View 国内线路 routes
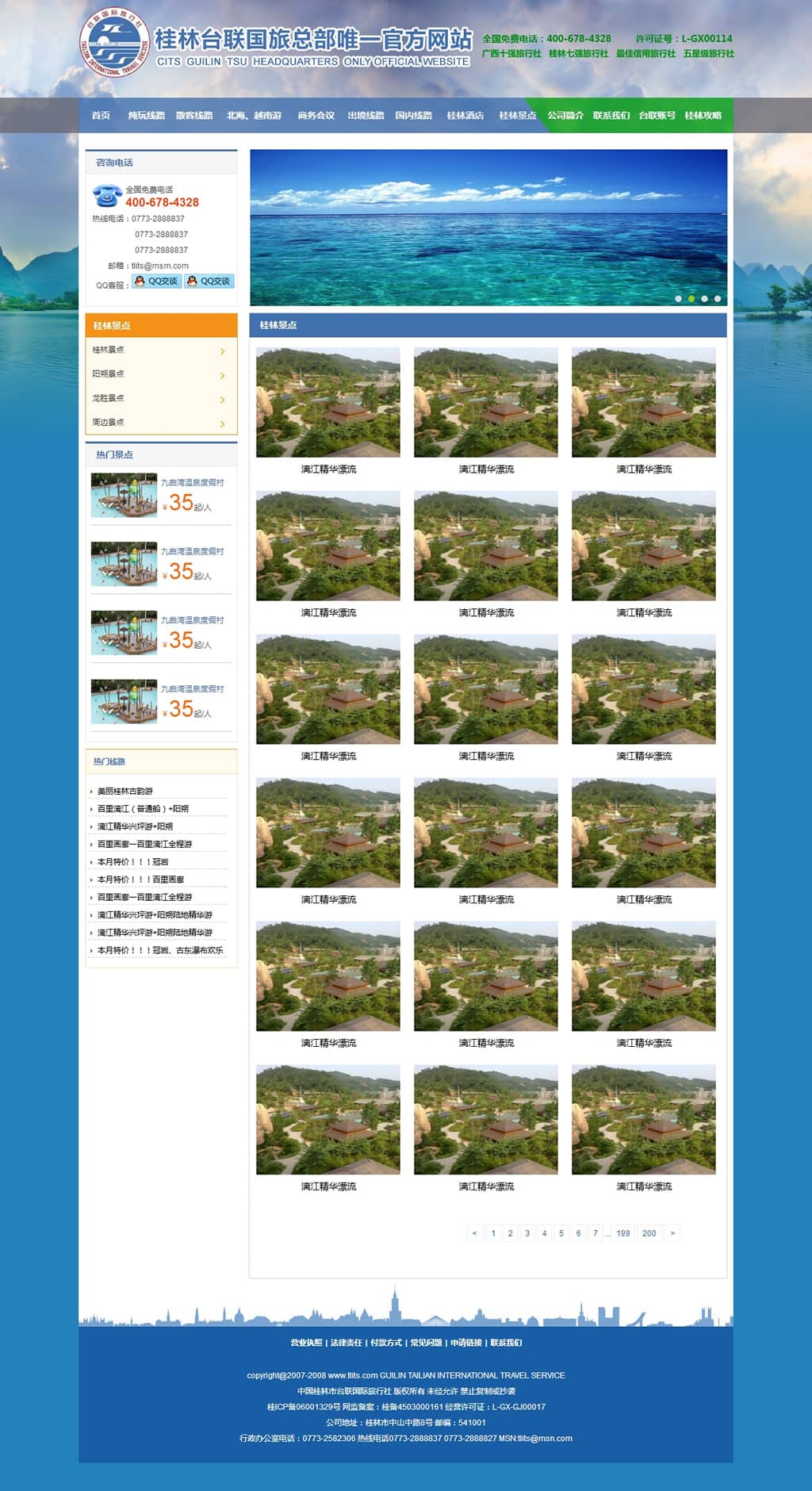This screenshot has width=812, height=1491. (x=414, y=116)
